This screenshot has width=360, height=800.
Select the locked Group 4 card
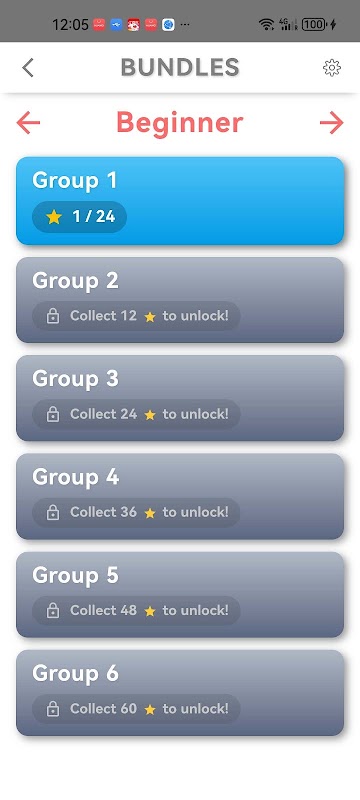tap(180, 496)
